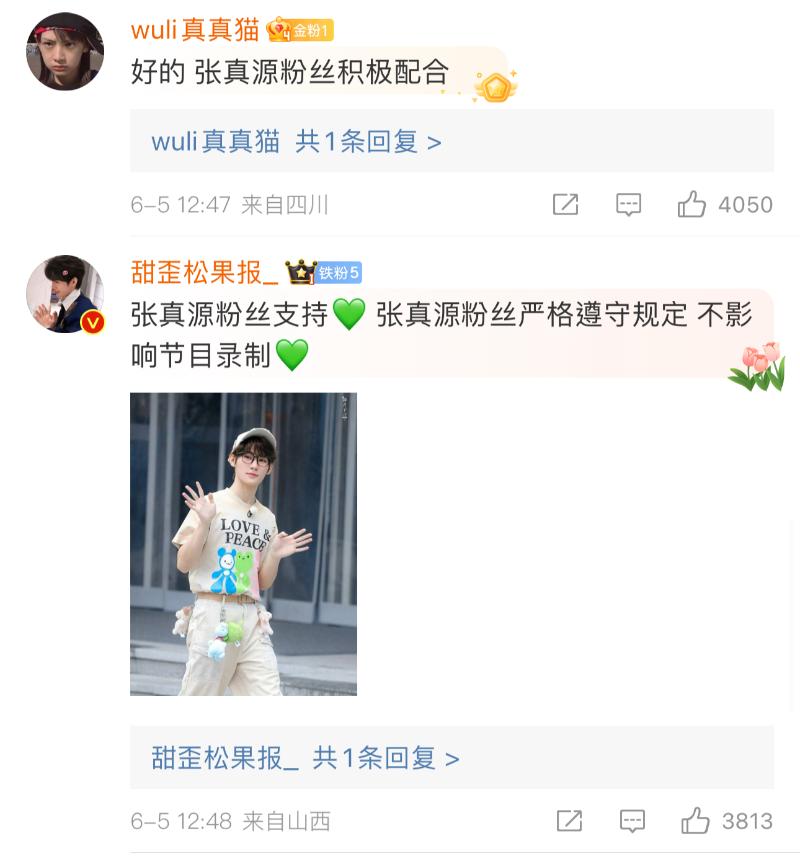
Task: Tap the username 甜歪松果报_
Action: [204, 272]
